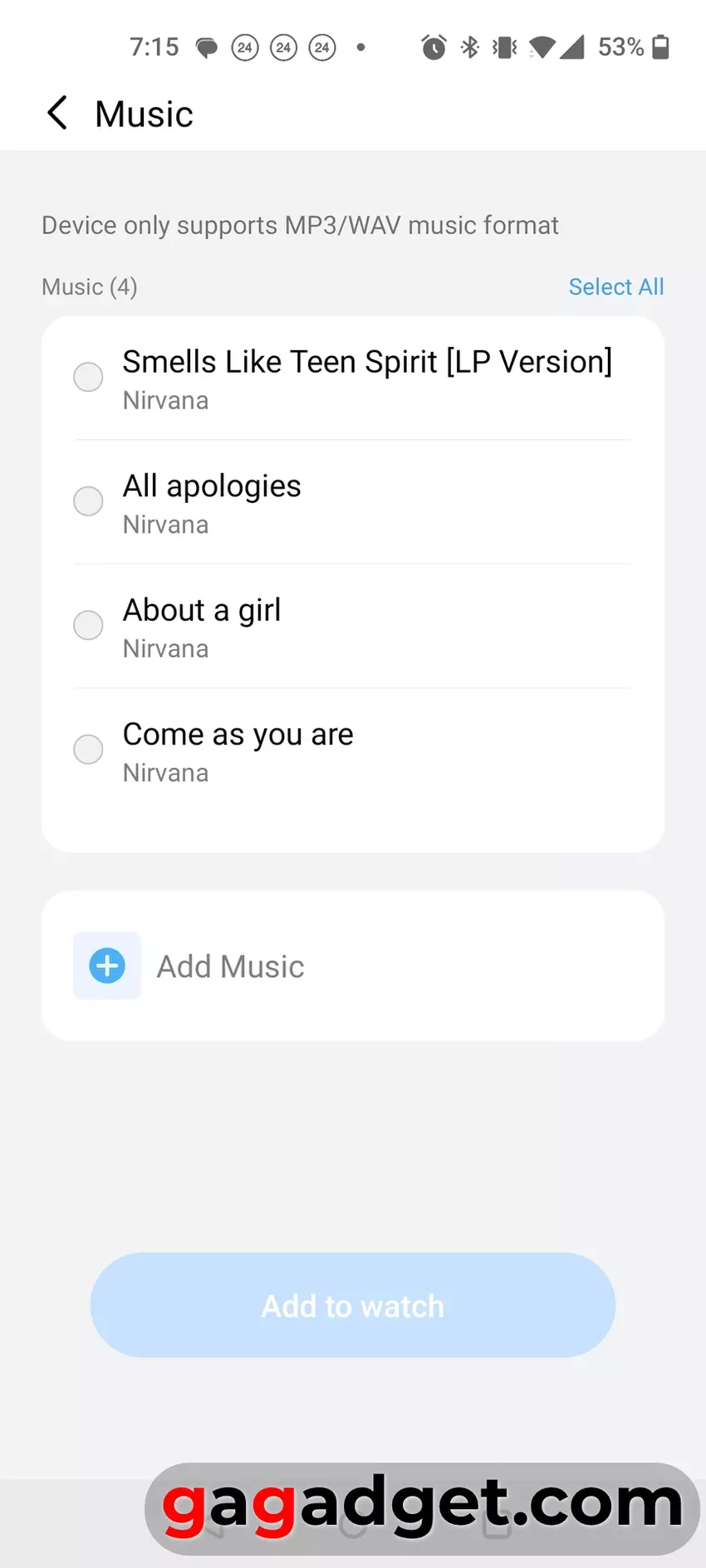The image size is (706, 1568).
Task: Tap Select All to choose every song
Action: 616,286
